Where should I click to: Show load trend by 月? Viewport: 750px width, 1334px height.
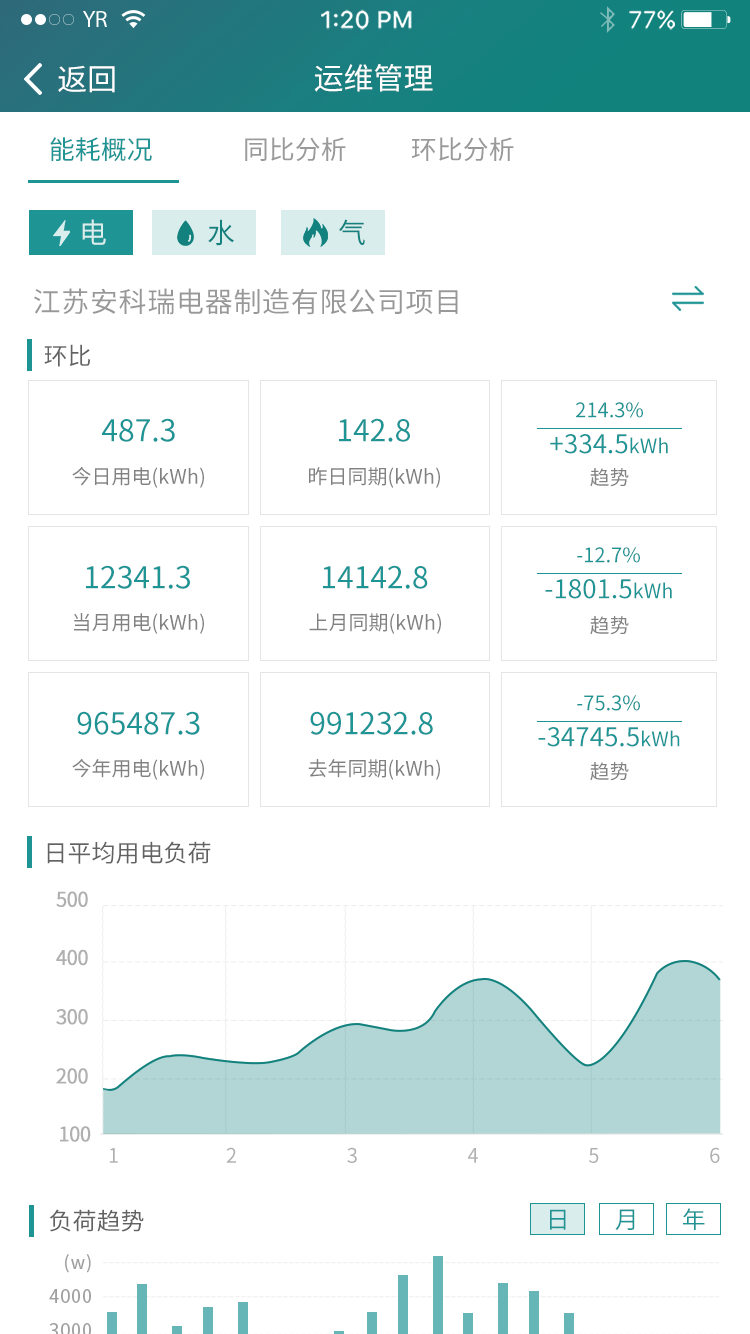coord(626,1219)
